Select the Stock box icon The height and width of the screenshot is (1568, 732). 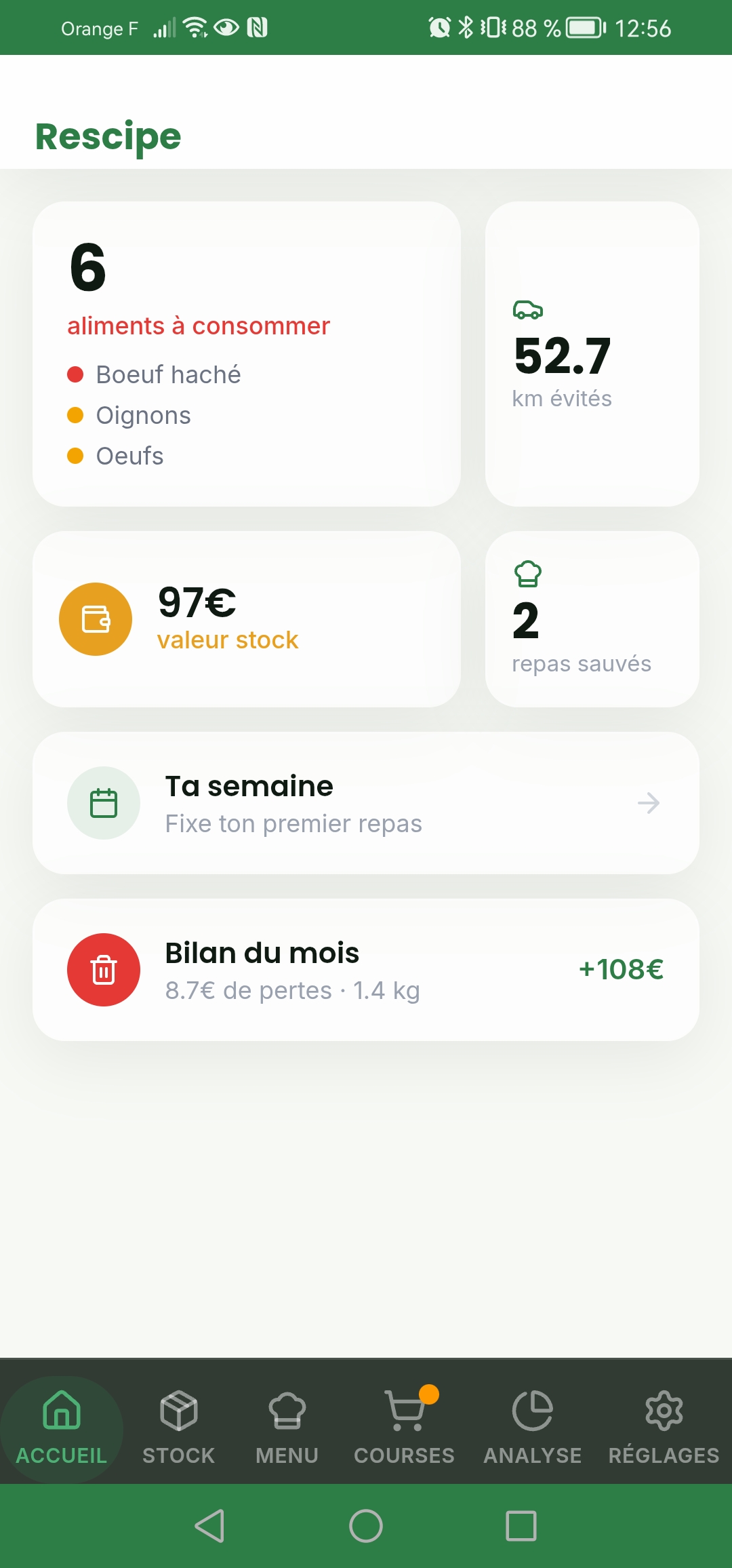pyautogui.click(x=178, y=1409)
